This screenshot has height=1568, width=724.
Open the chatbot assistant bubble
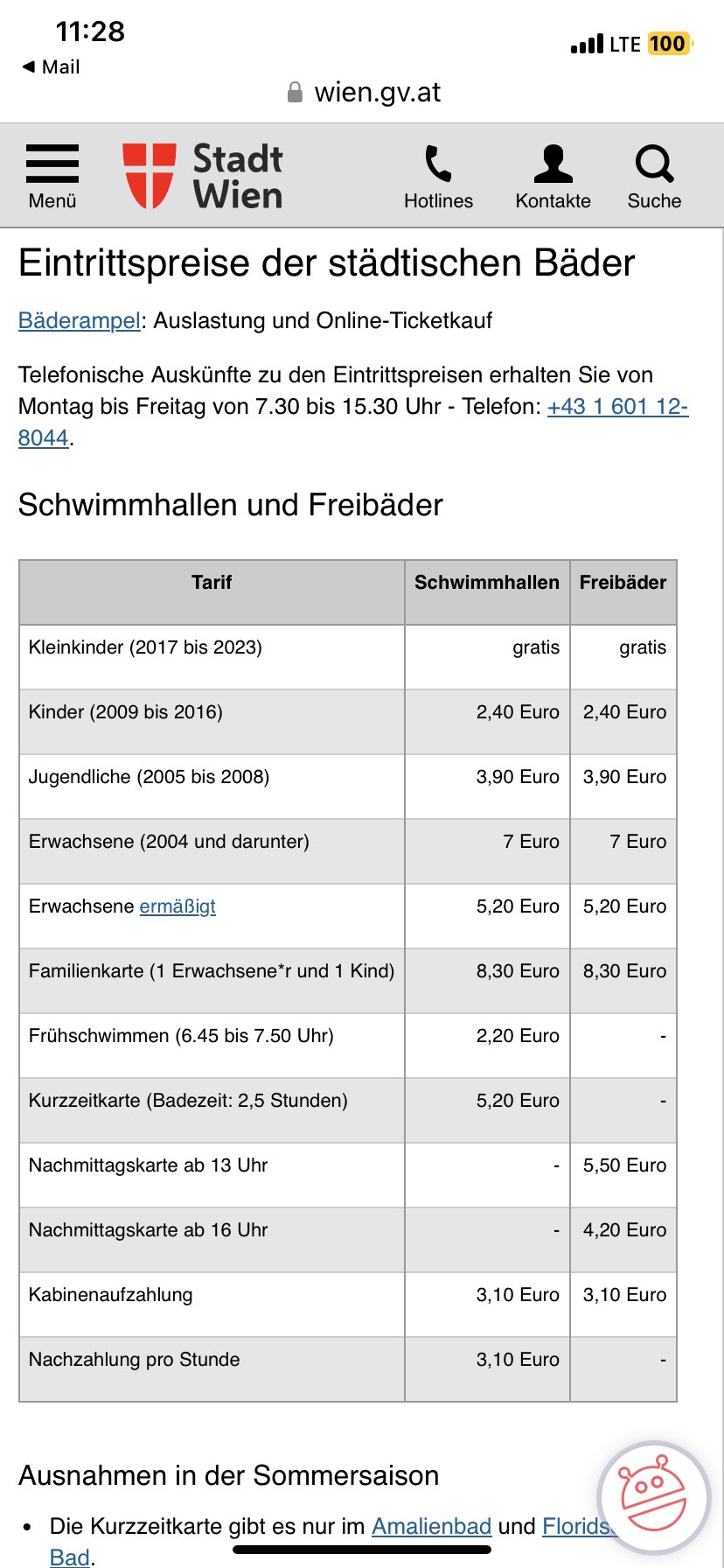tap(654, 1497)
